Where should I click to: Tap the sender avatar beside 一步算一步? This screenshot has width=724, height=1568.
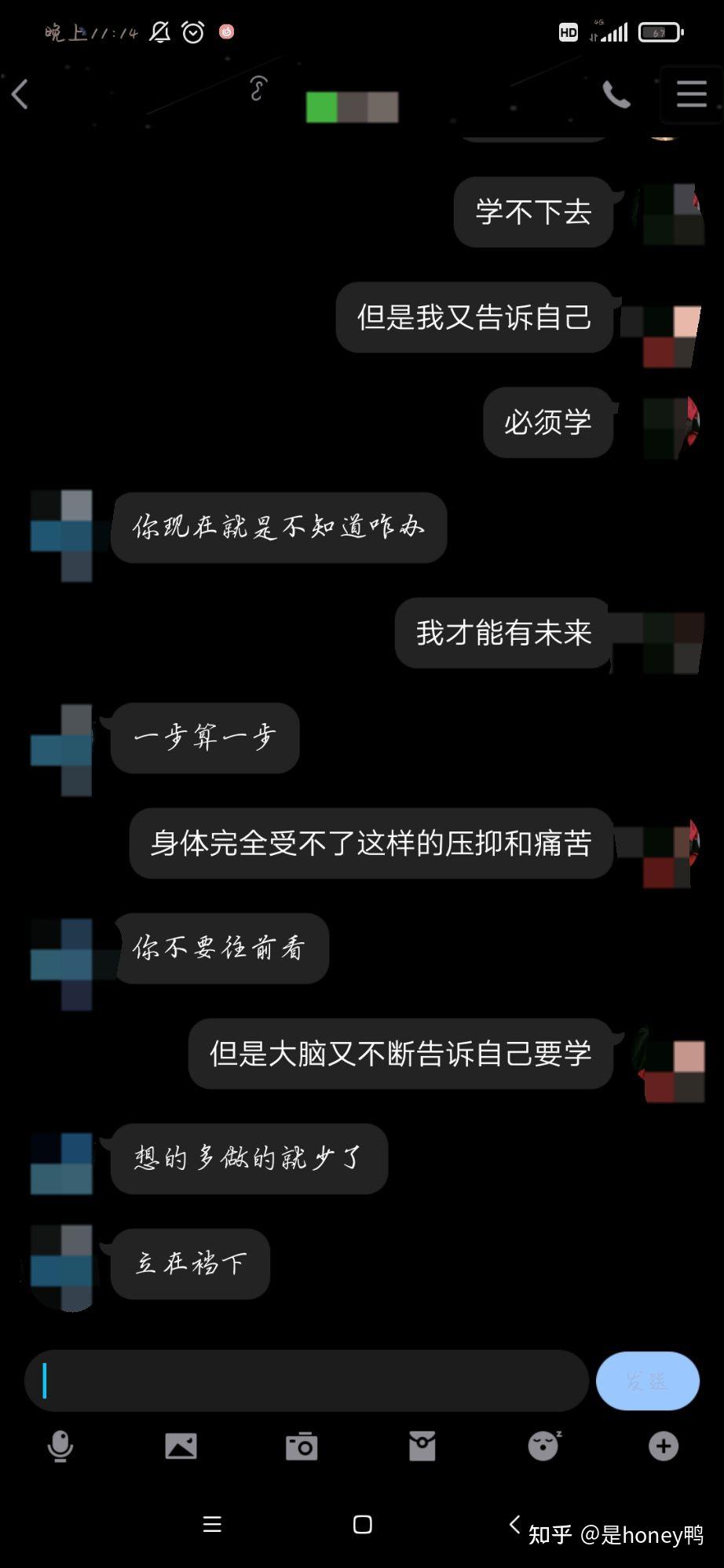63,750
